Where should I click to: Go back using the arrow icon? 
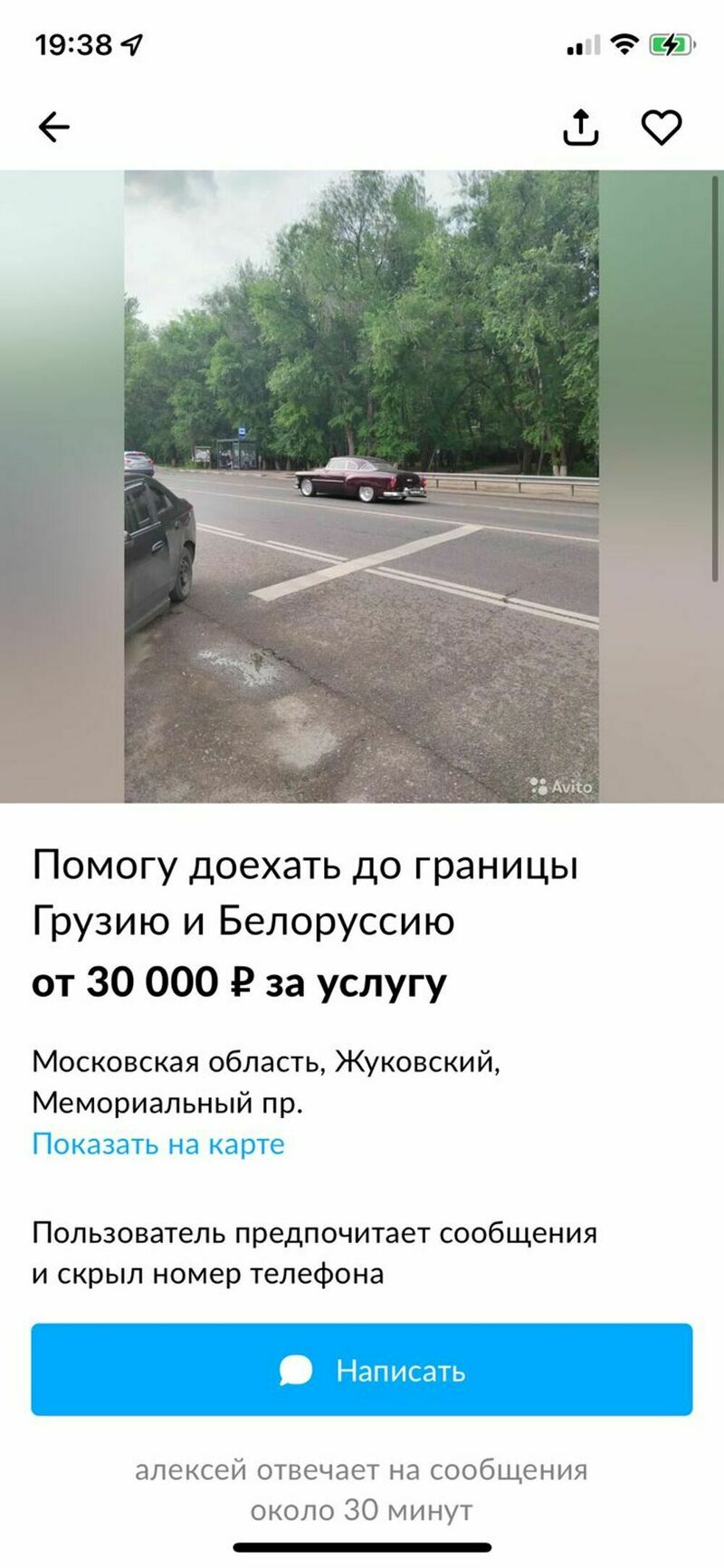coord(53,128)
